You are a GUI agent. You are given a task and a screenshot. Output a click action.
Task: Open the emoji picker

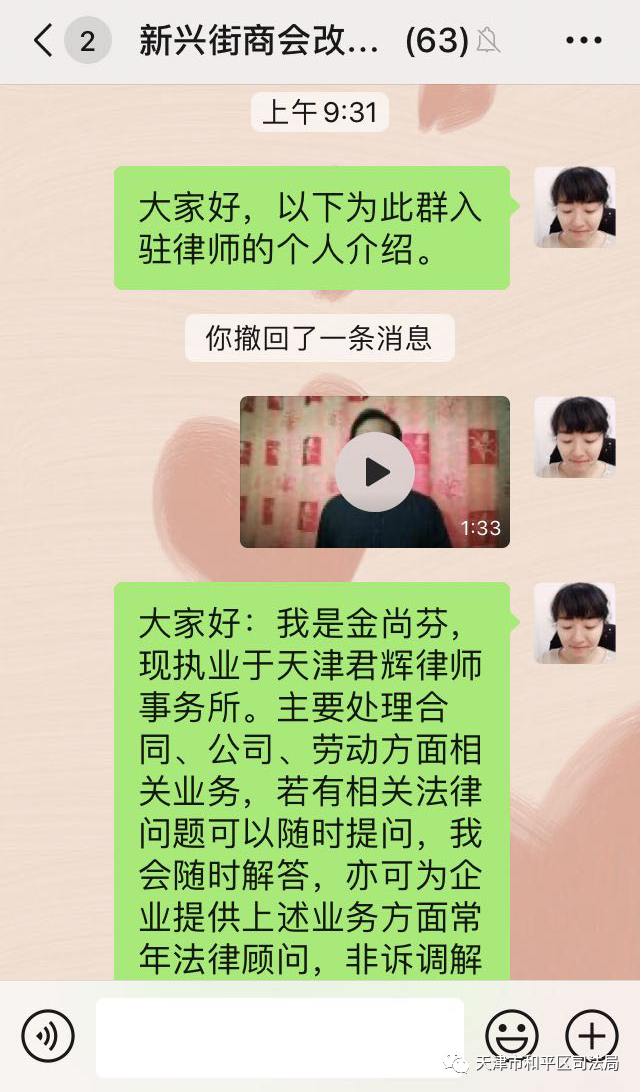(x=511, y=1035)
